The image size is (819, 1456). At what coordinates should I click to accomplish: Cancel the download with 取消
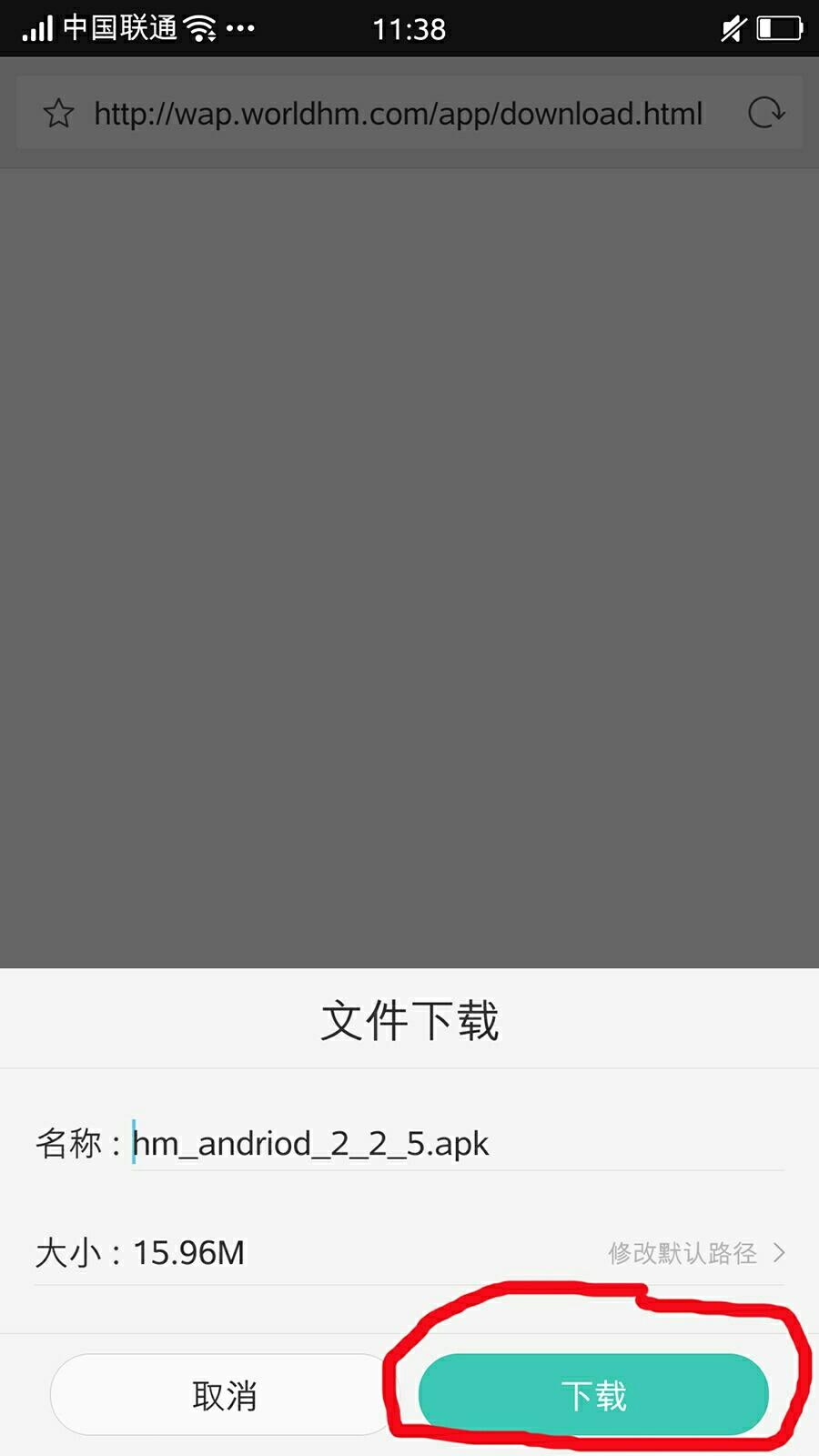223,1394
